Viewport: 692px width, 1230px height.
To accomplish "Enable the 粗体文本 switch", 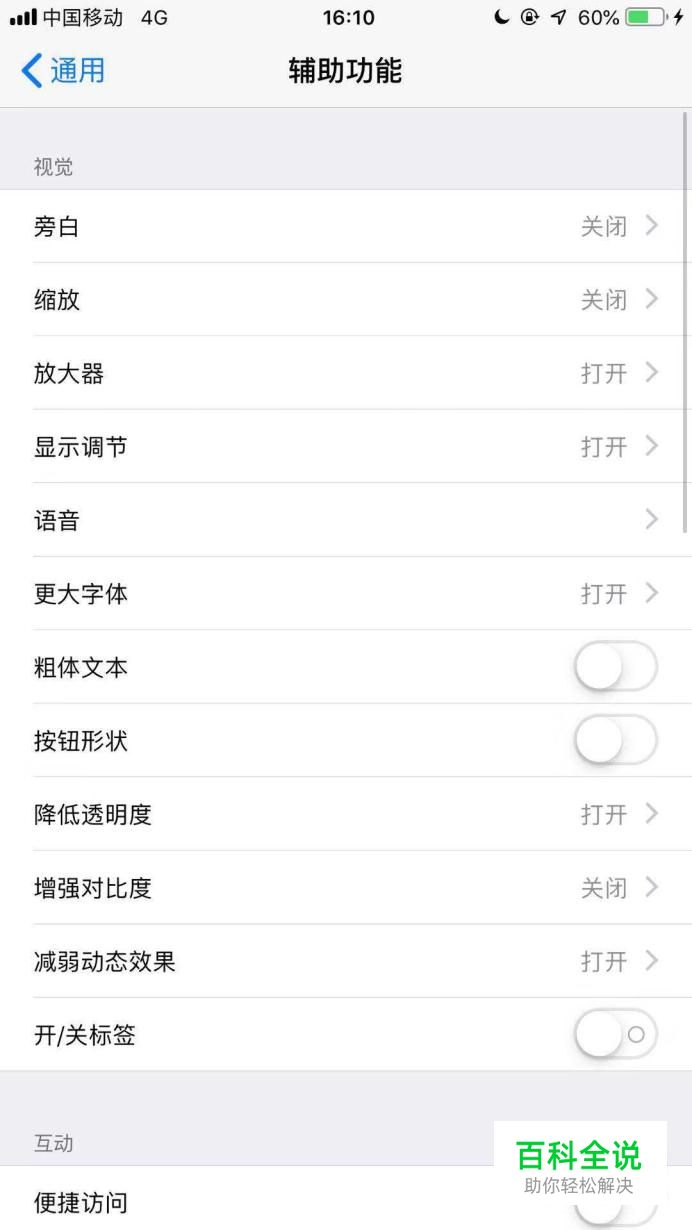I will point(616,667).
